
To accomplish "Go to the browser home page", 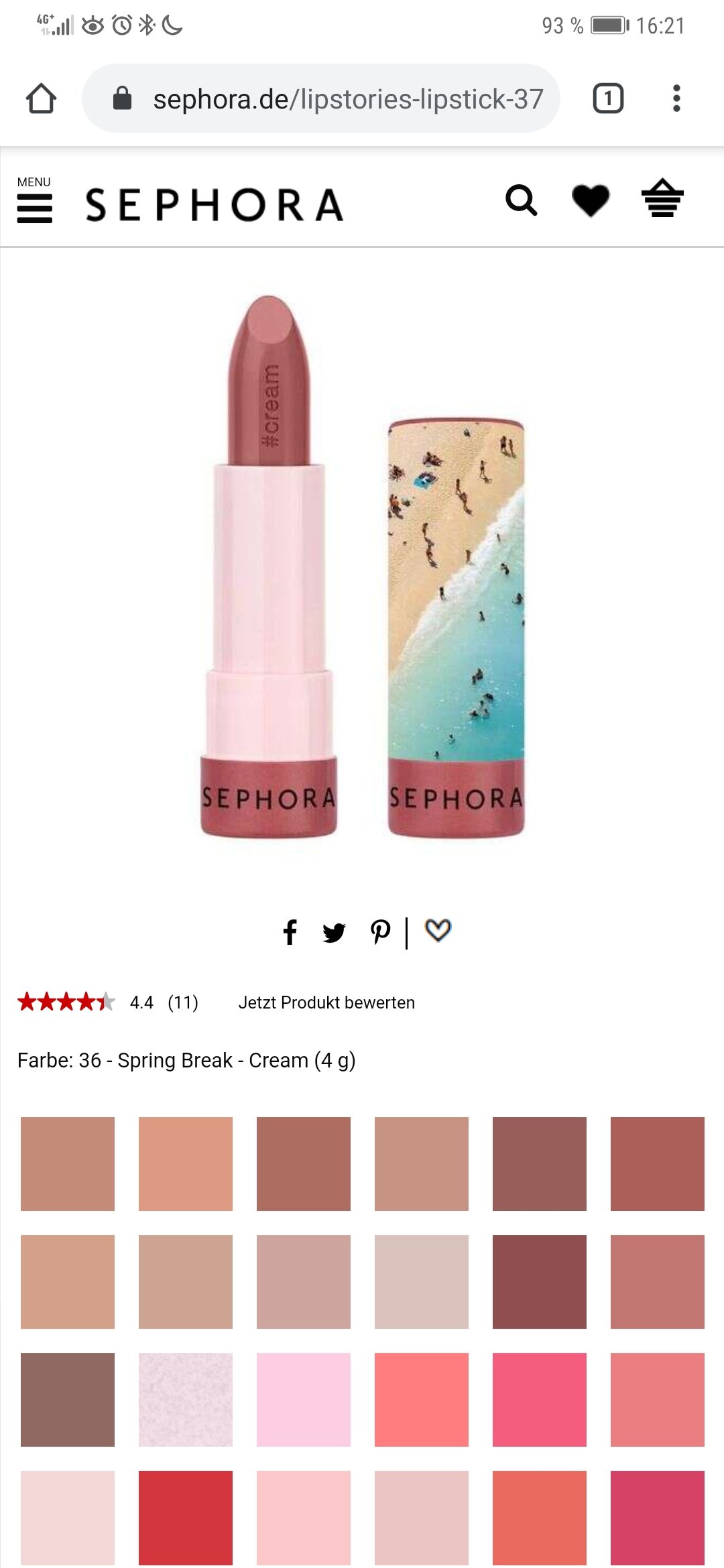I will click(41, 99).
